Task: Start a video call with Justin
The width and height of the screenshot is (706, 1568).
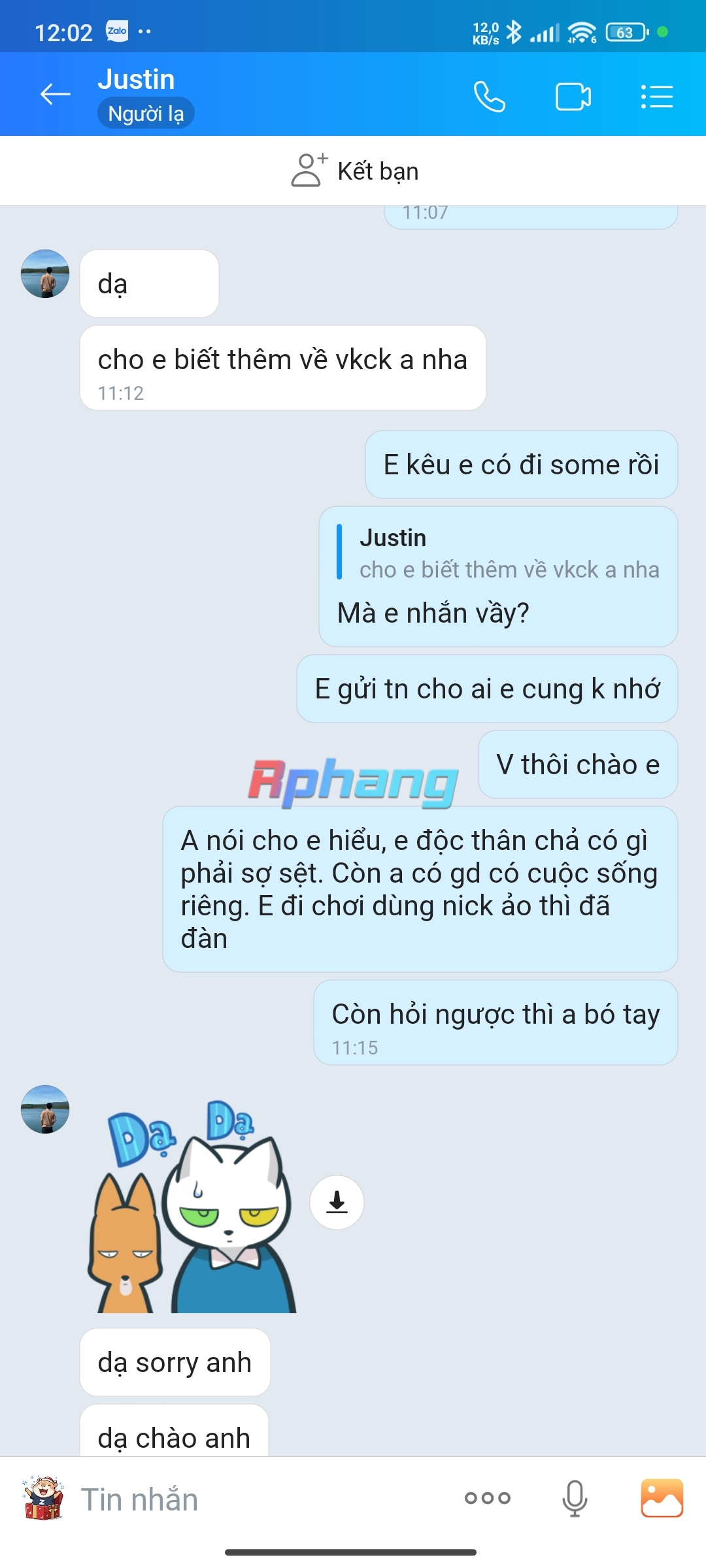Action: (573, 97)
